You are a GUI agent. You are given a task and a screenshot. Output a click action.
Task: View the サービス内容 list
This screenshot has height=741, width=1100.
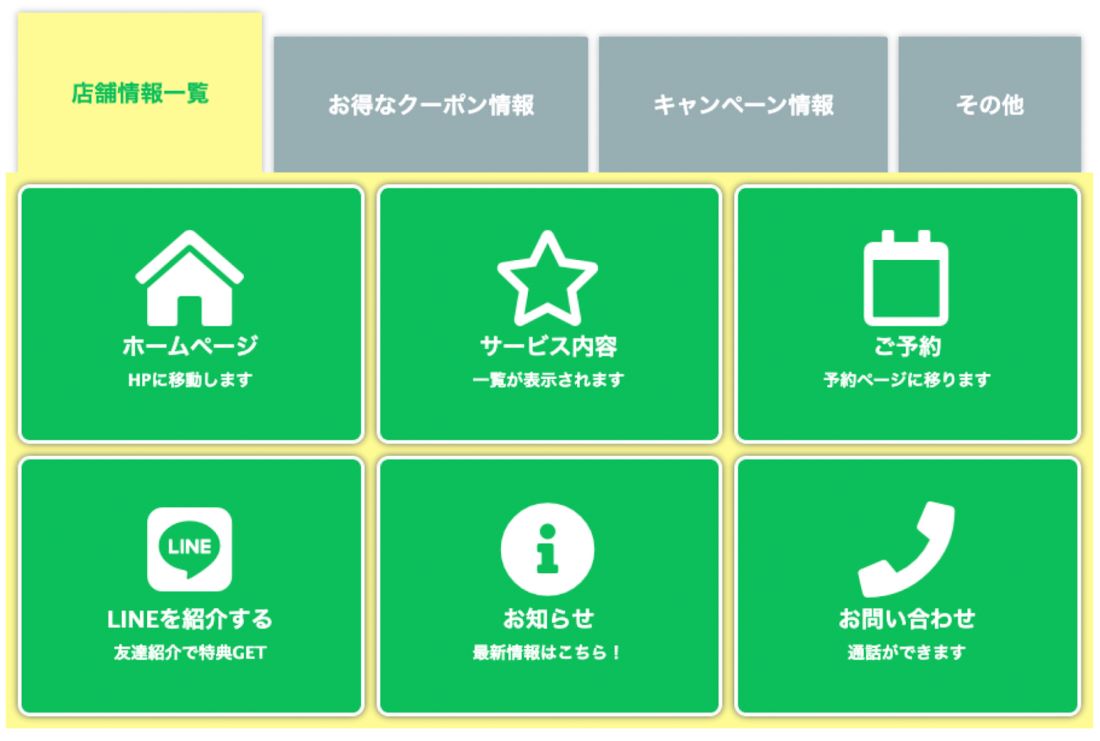549,314
